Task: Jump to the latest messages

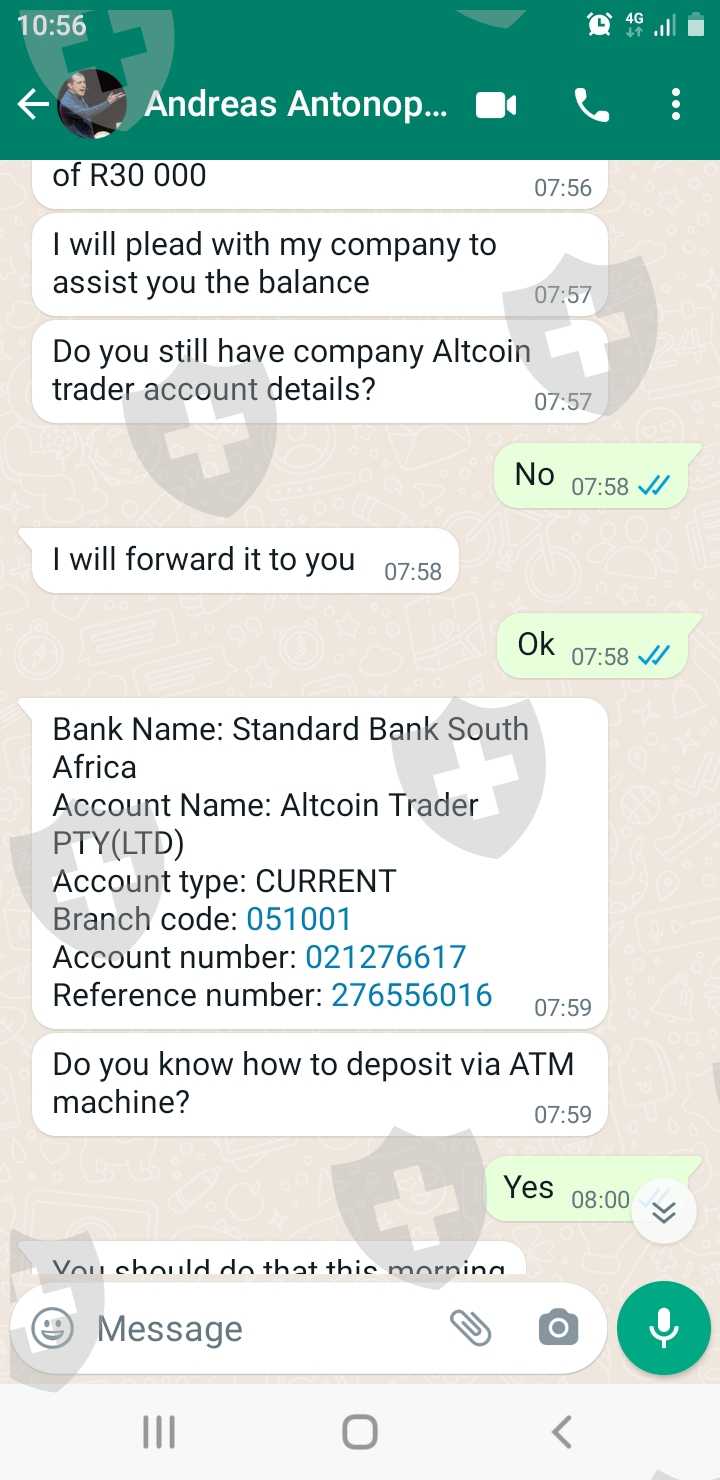Action: 664,1211
